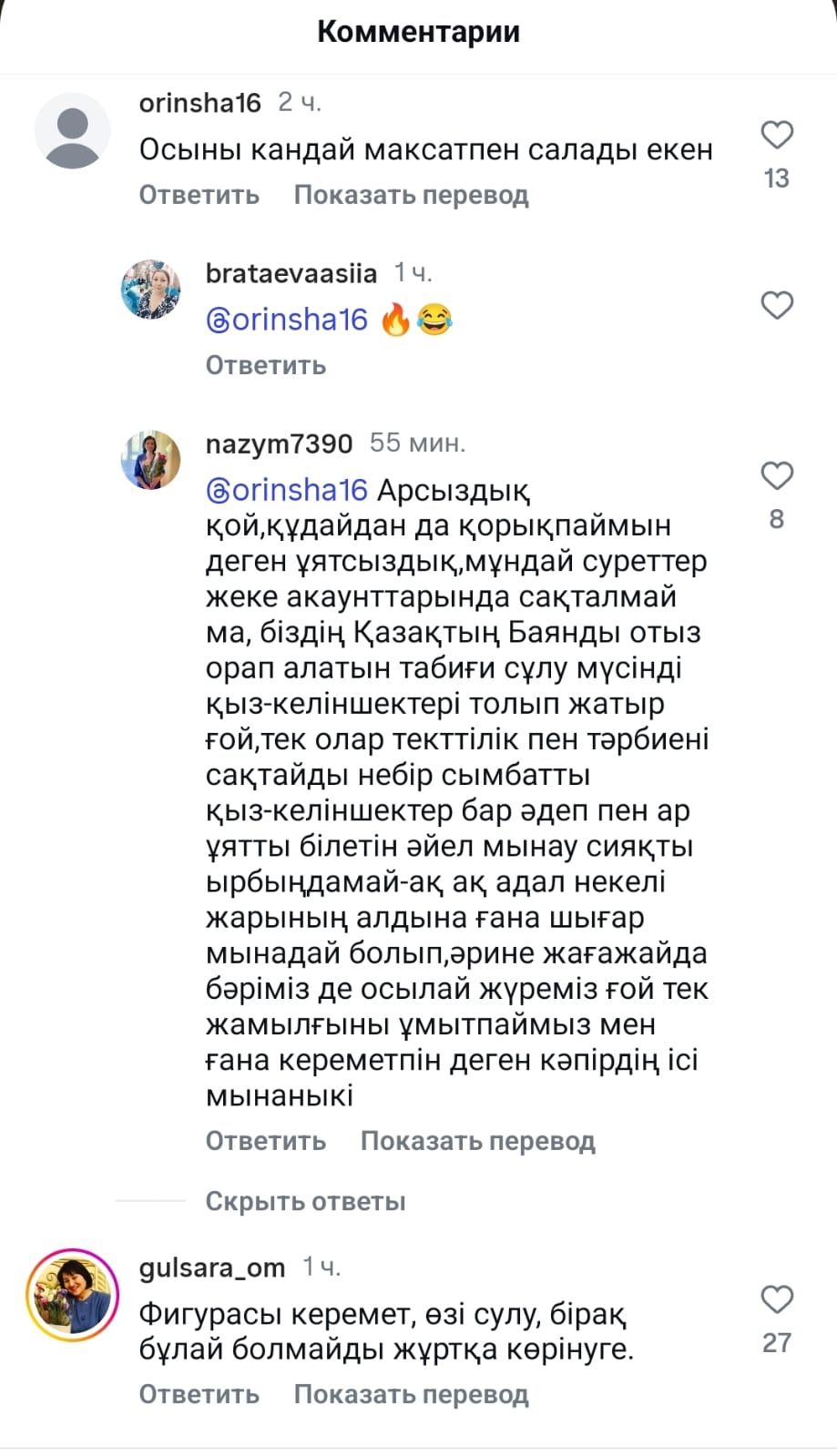View gulsara_om's story avatar
Viewport: 837px width, 1456px height.
pos(72,1295)
